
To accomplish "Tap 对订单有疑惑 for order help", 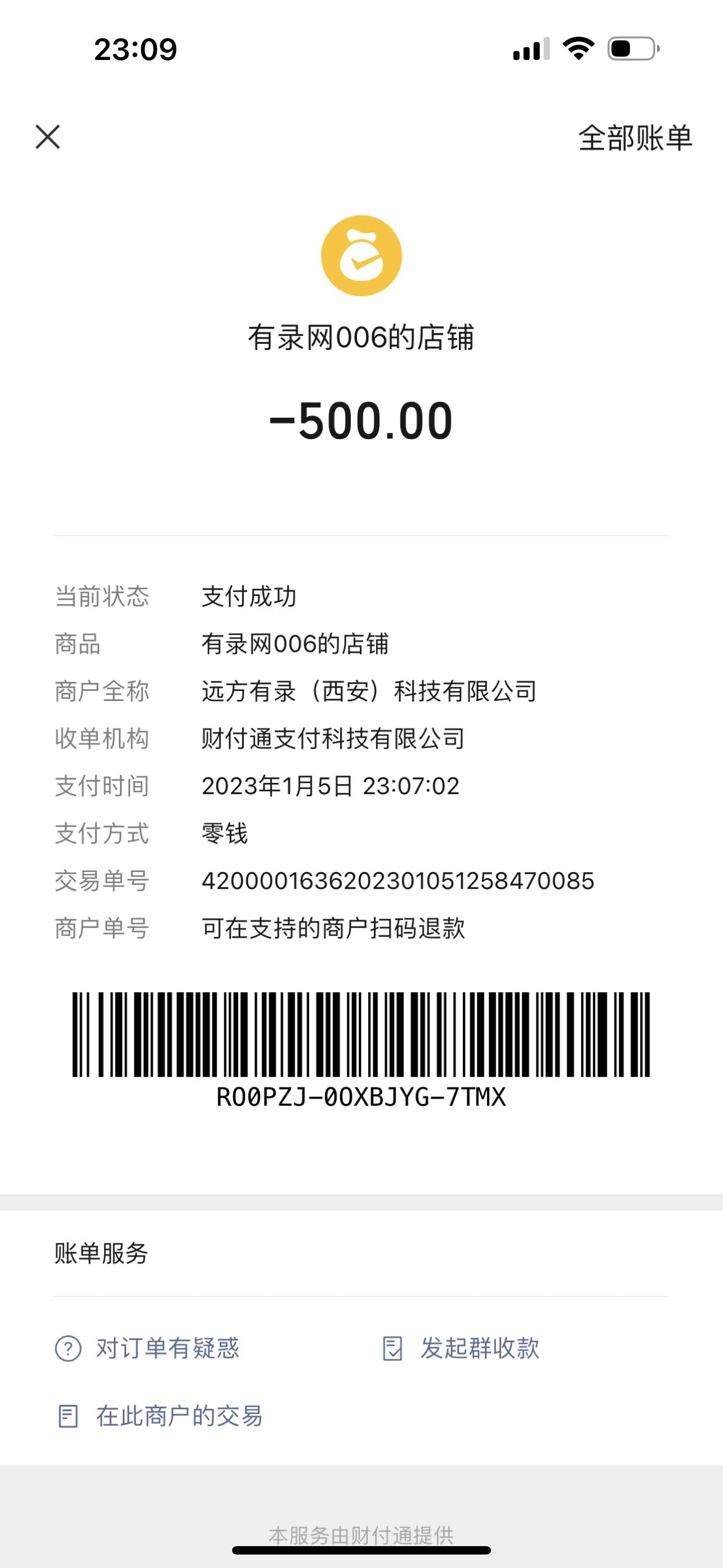I will 148,1348.
